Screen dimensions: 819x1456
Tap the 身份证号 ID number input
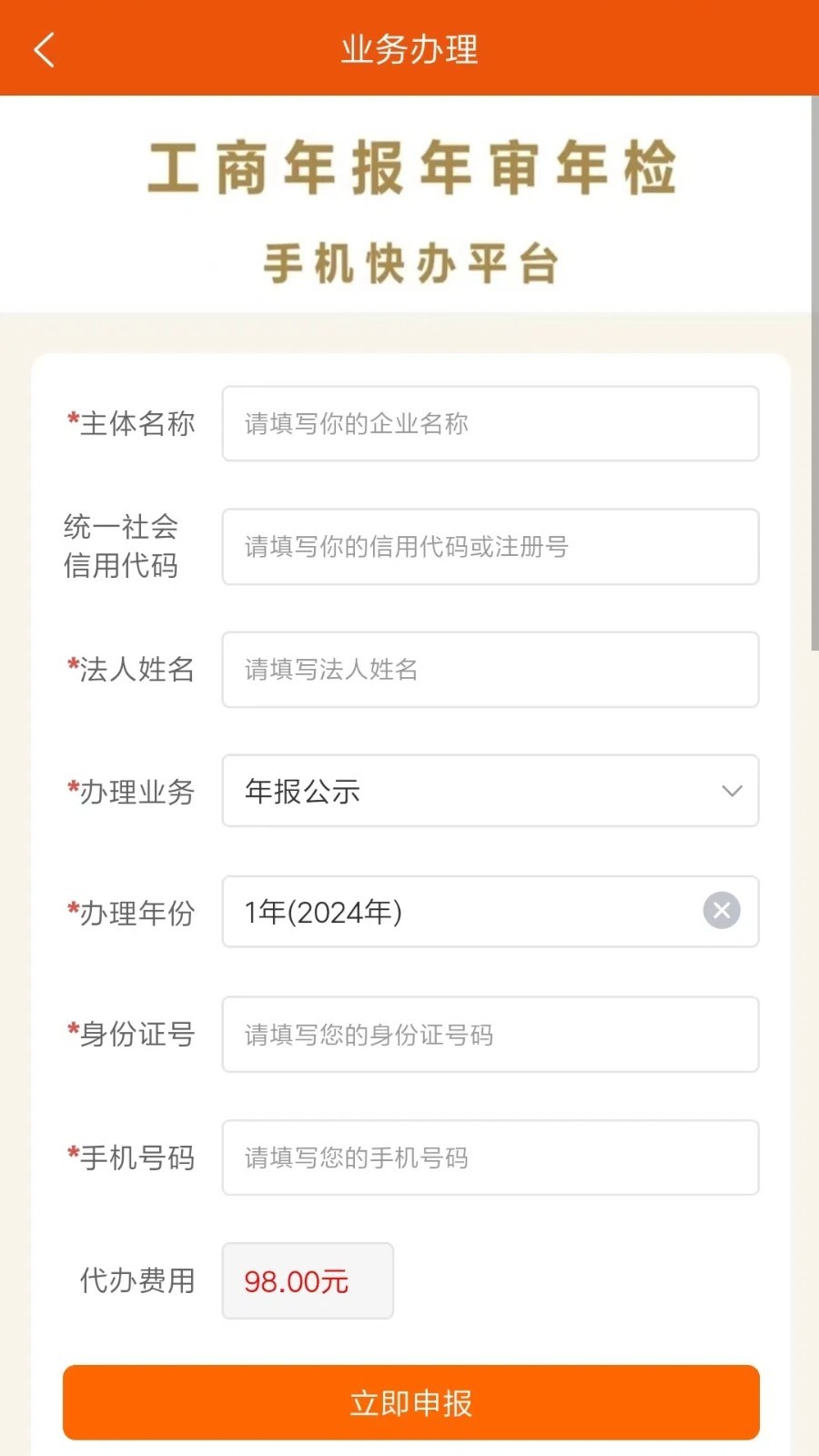coord(491,1035)
